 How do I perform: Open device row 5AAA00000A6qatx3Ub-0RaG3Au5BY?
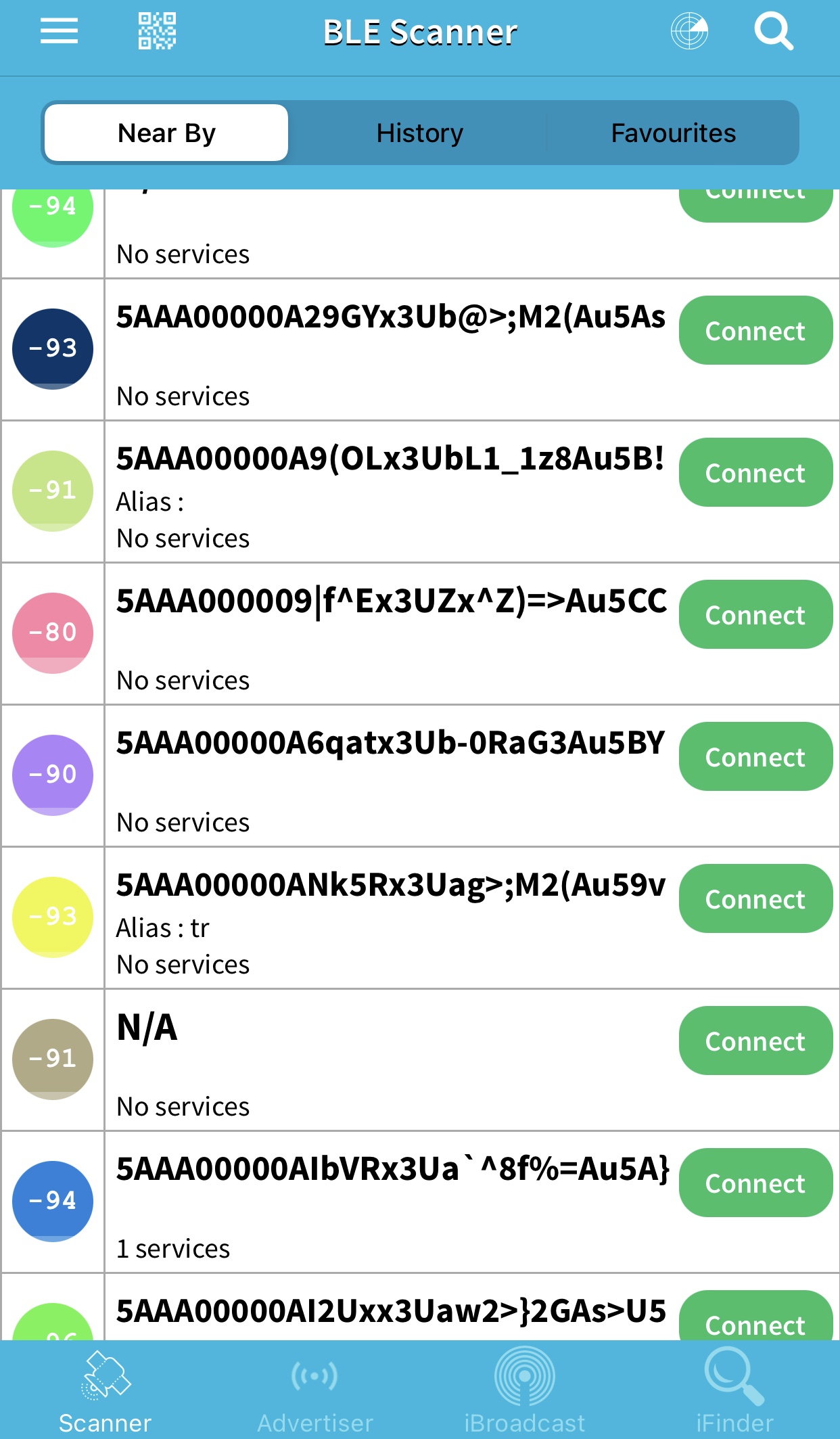(x=420, y=775)
